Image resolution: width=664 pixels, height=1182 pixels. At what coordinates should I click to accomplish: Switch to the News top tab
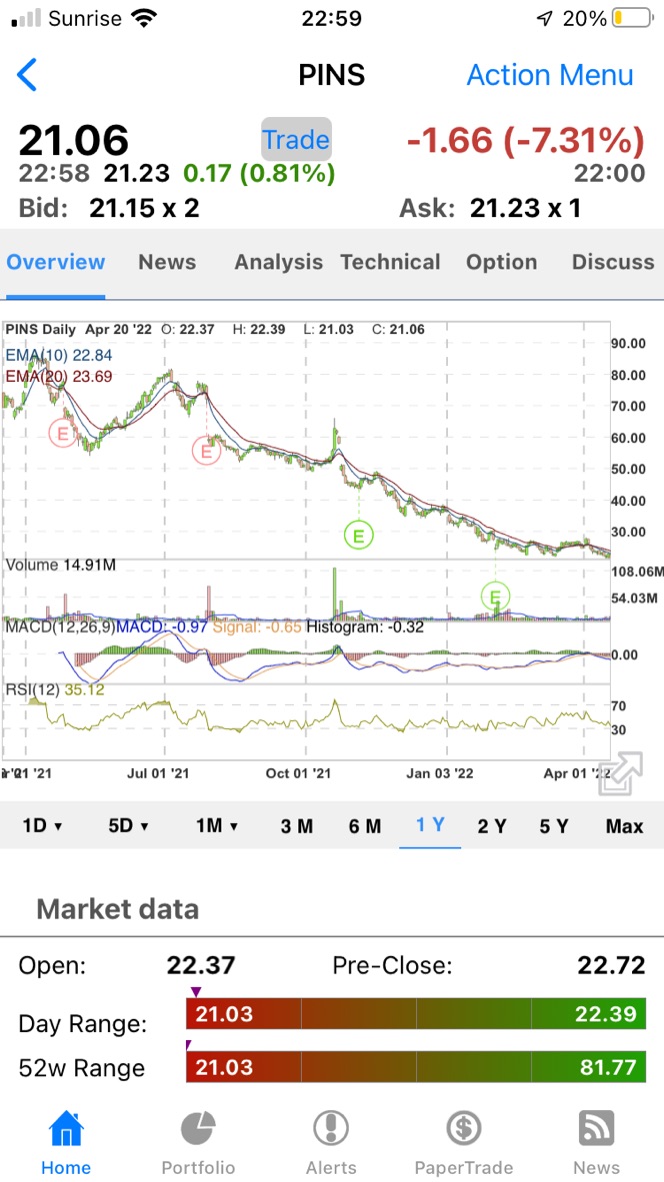point(167,262)
